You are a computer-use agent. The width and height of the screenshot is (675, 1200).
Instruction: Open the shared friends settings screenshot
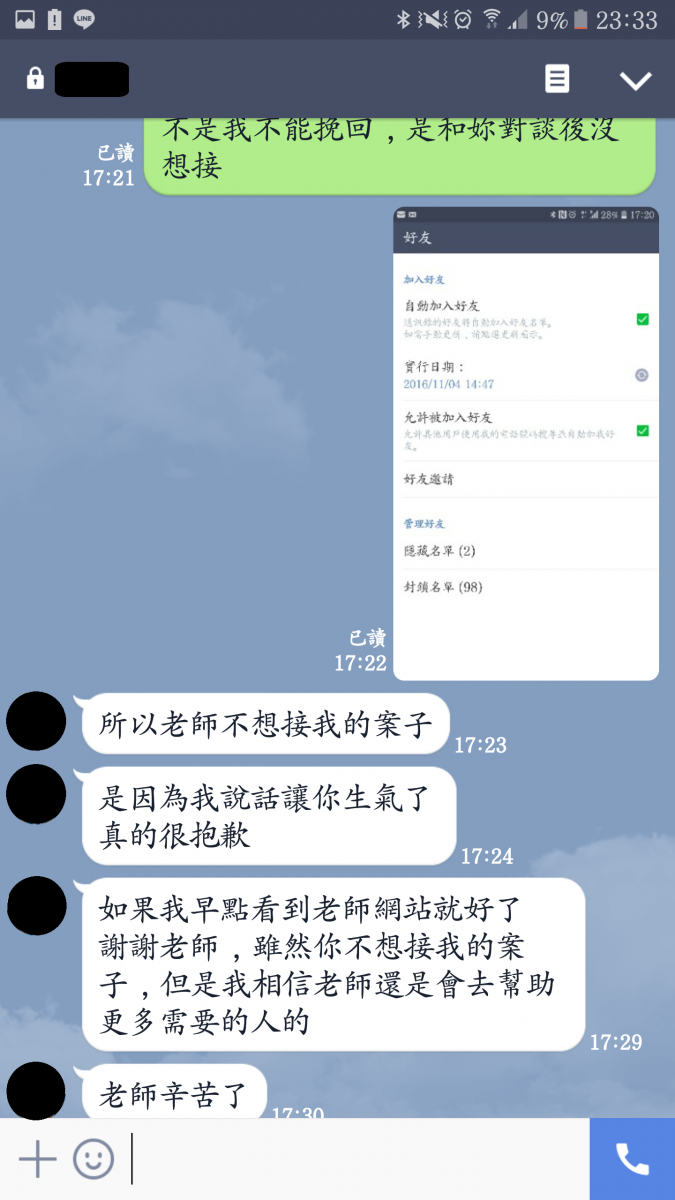point(525,443)
